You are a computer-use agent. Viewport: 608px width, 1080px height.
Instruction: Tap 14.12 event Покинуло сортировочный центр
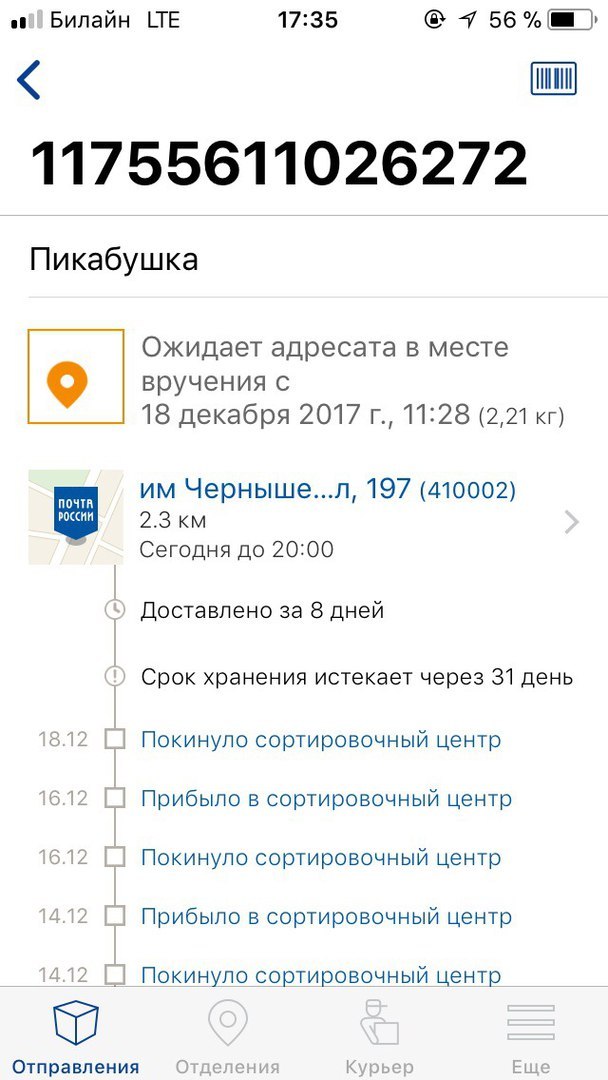(x=320, y=974)
